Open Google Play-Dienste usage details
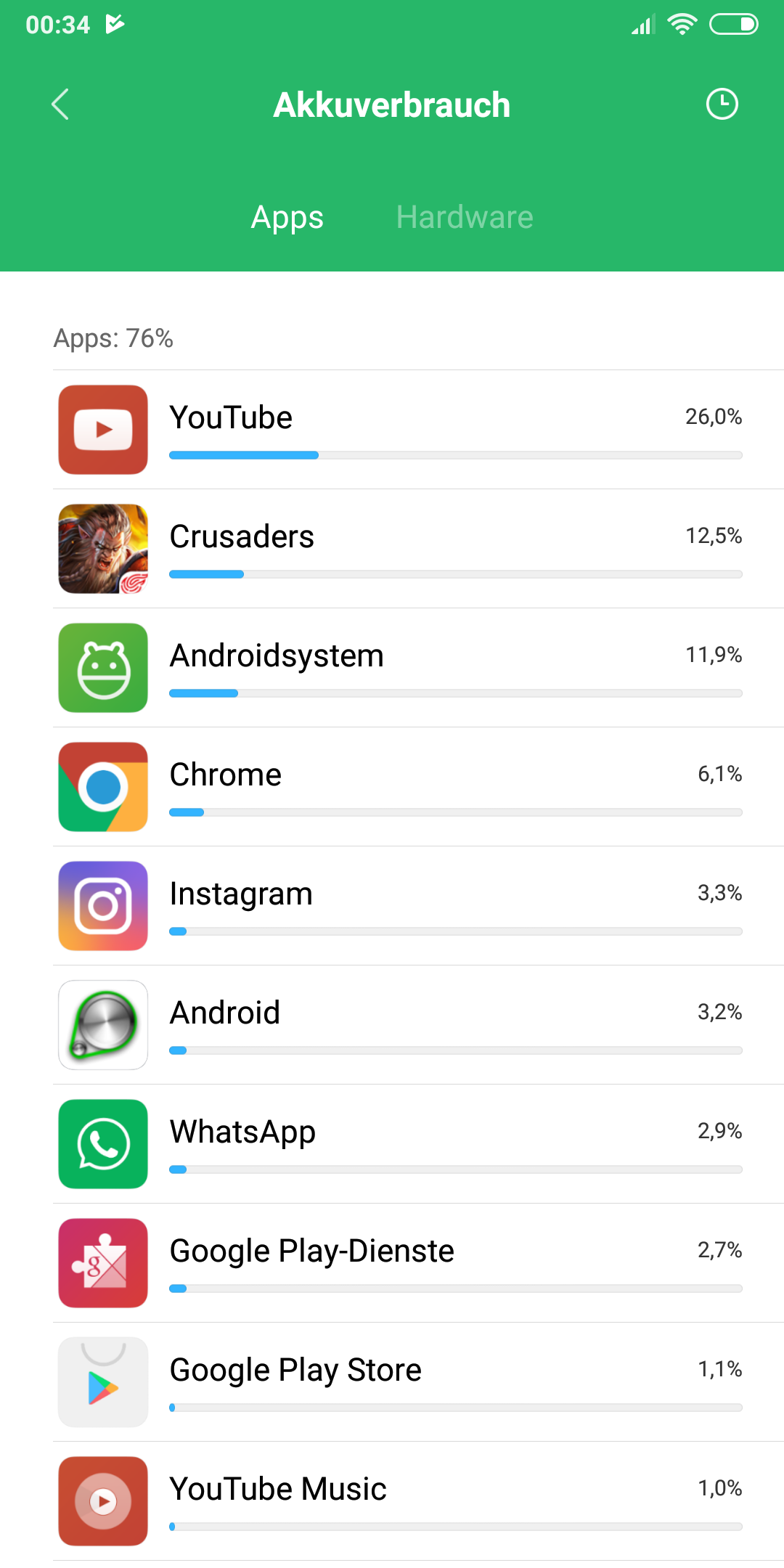The image size is (784, 1568). (418, 1263)
